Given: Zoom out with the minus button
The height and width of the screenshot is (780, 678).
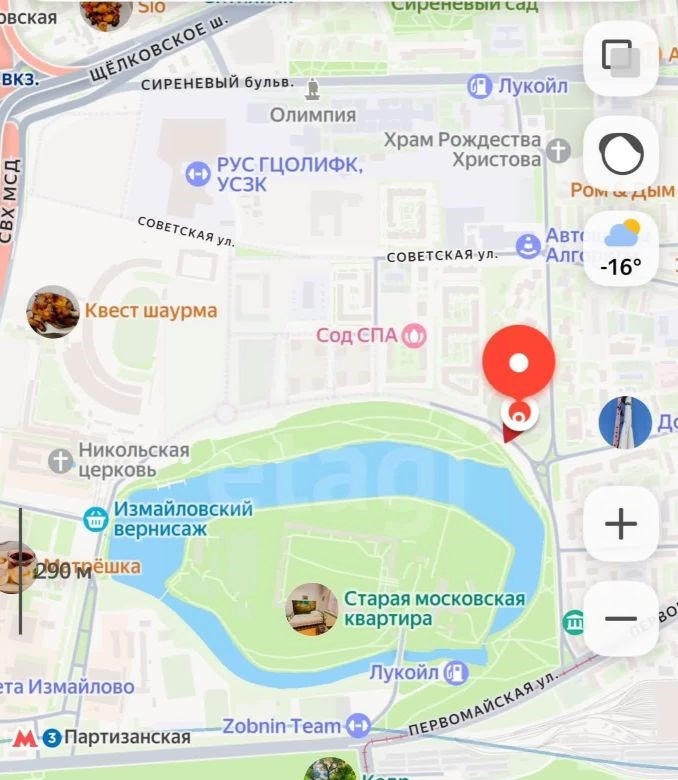Looking at the screenshot, I should tap(621, 619).
